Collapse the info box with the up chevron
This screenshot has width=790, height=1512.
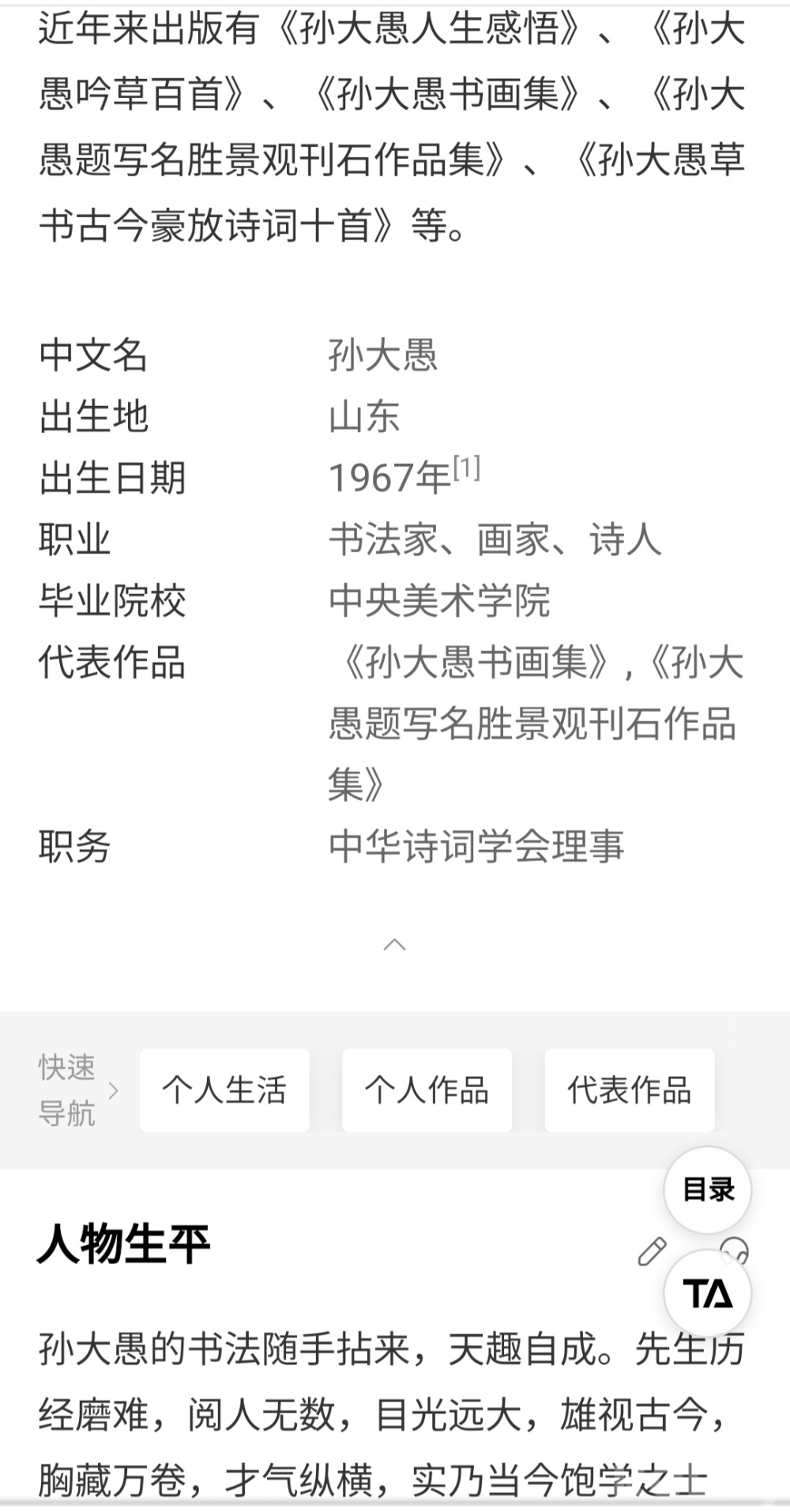point(394,945)
